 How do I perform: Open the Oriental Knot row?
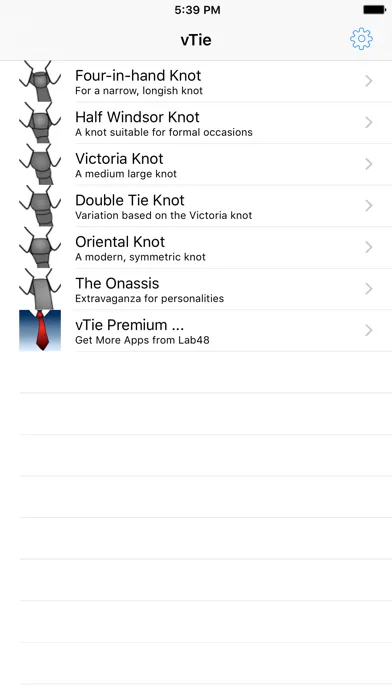196,248
